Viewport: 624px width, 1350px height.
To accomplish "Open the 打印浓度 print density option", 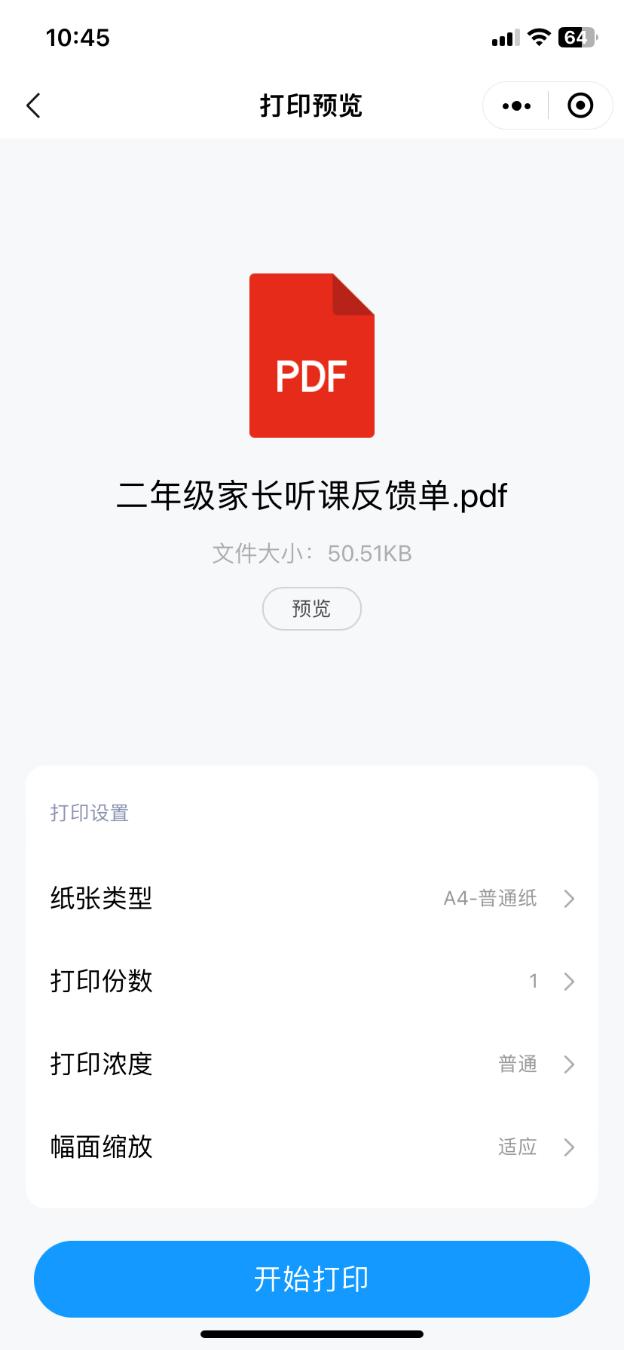I will [312, 1064].
